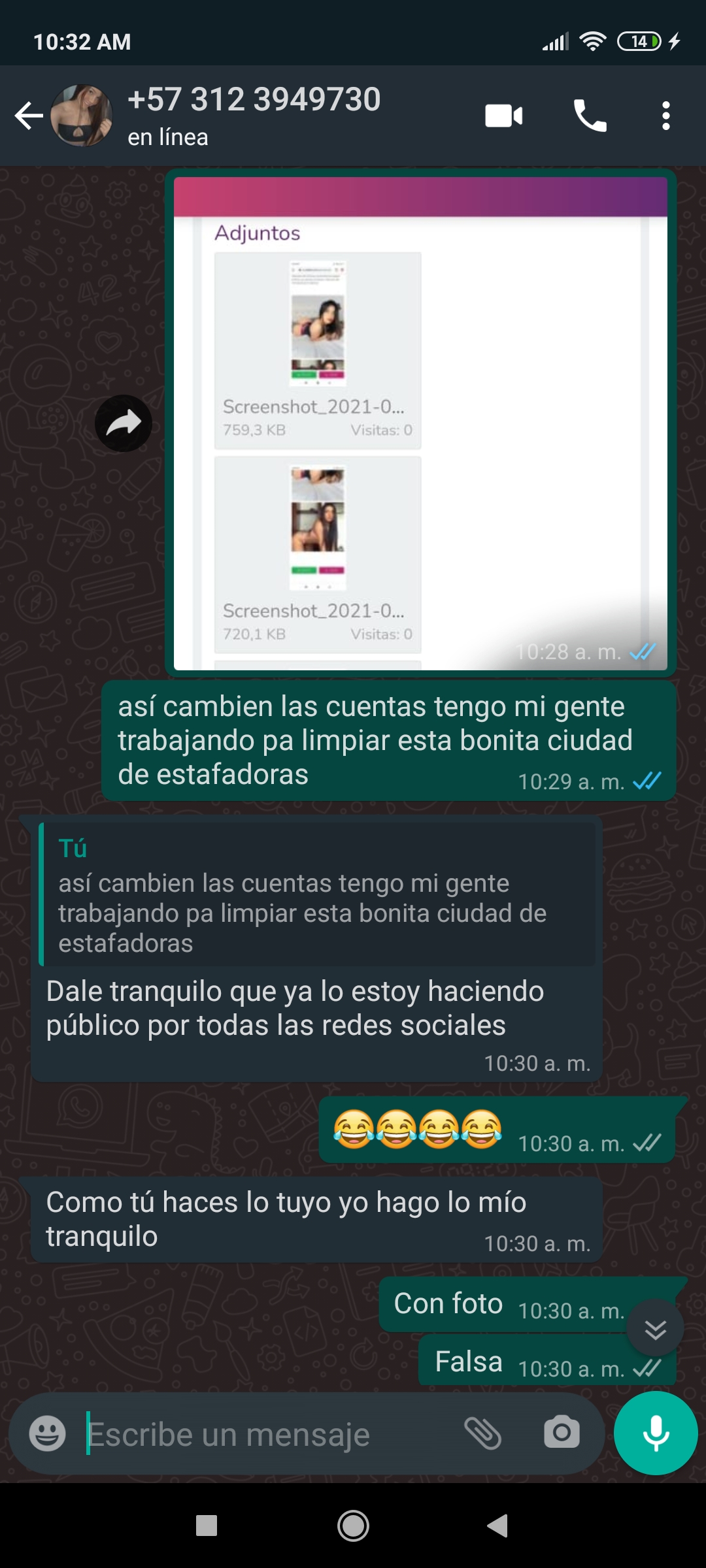Jump to latest messages with the down arrow
Screen dimensions: 706x1568
click(655, 1328)
